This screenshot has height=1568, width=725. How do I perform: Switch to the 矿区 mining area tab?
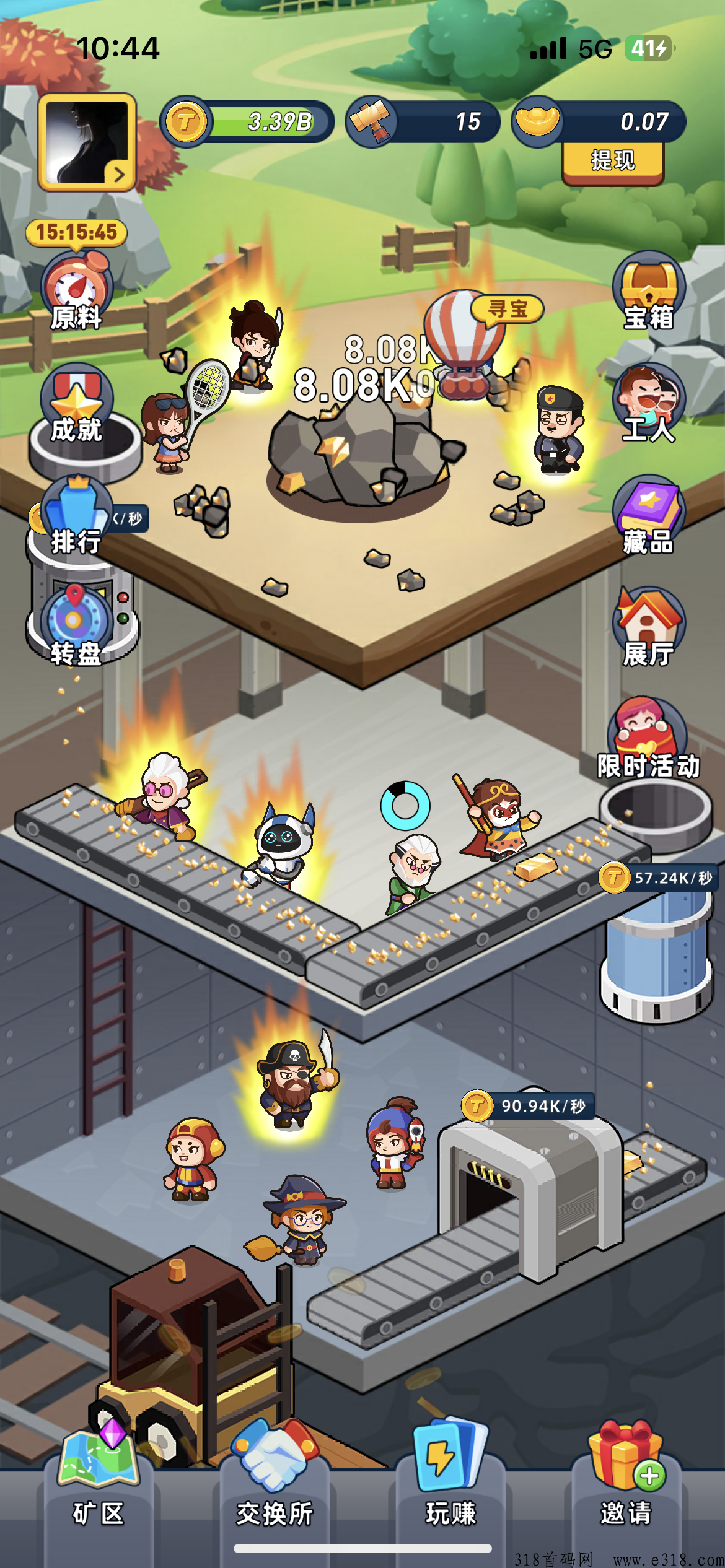click(x=98, y=1486)
